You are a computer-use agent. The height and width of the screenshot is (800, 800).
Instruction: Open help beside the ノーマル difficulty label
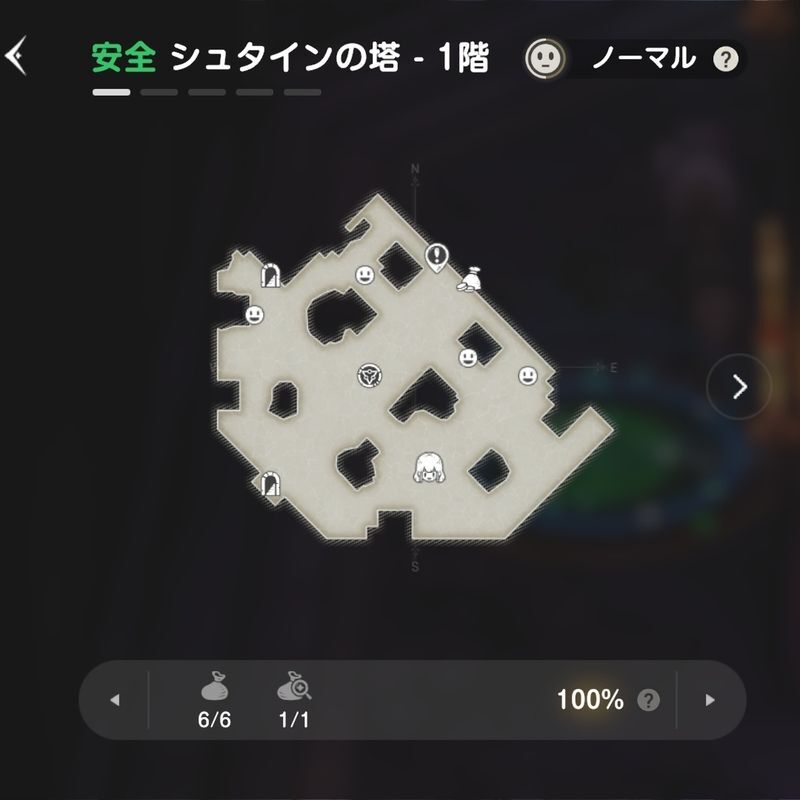point(724,59)
